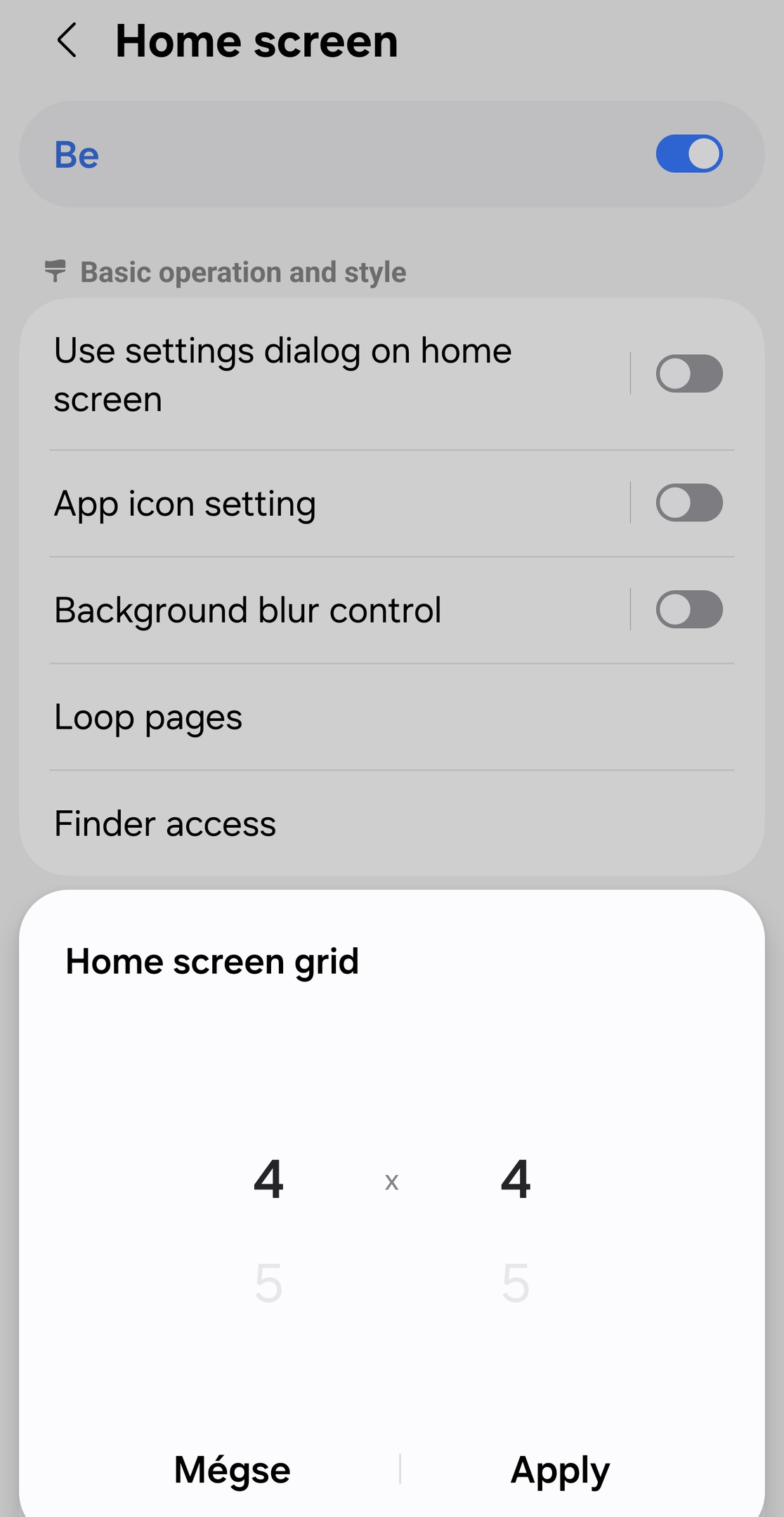Toggle the App icon setting switch

coord(688,502)
